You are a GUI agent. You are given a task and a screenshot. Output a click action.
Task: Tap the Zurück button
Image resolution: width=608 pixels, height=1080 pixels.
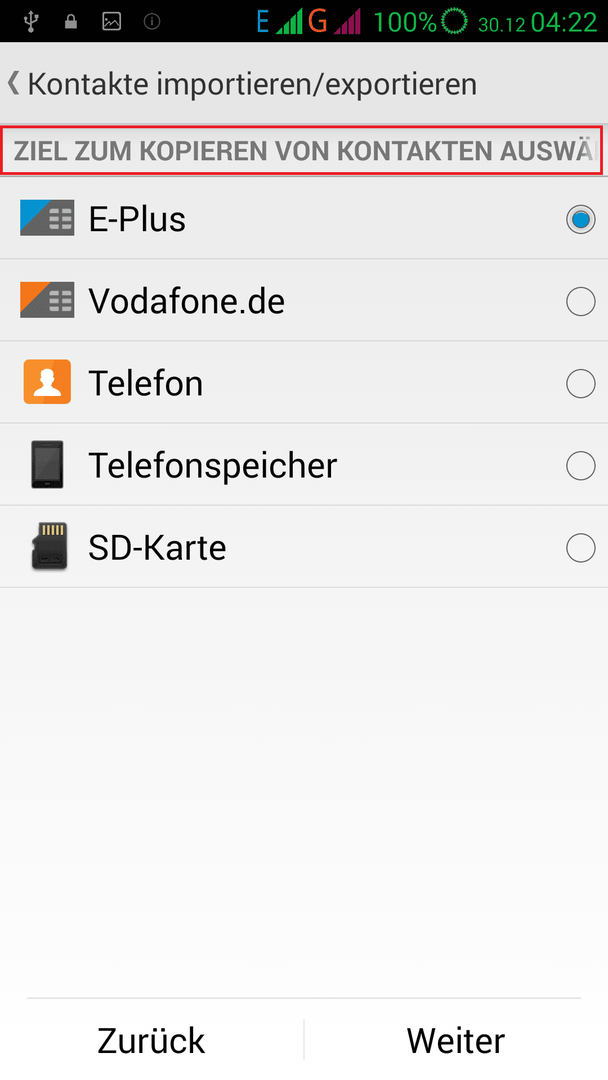[x=151, y=1040]
